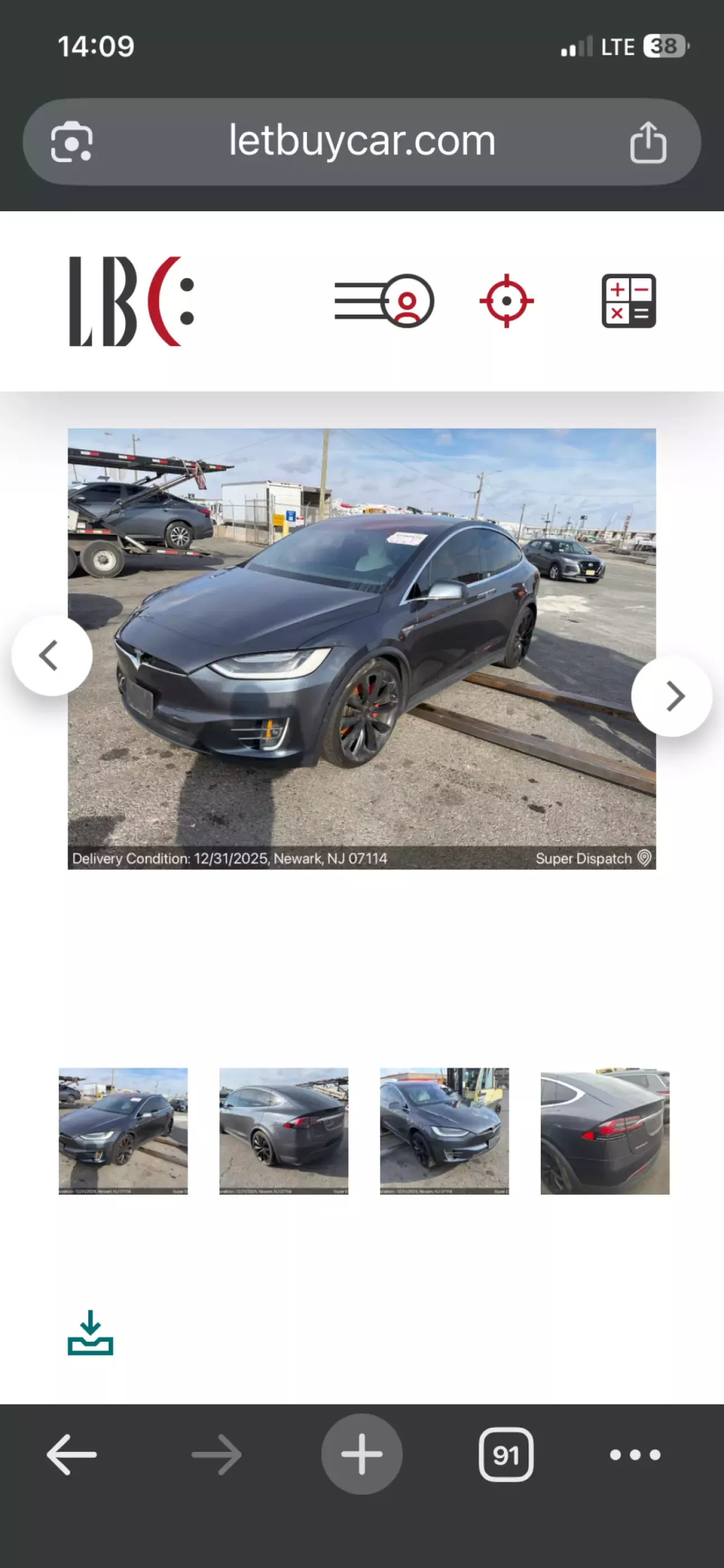Open the lens search icon in address bar
This screenshot has width=724, height=1568.
[72, 142]
